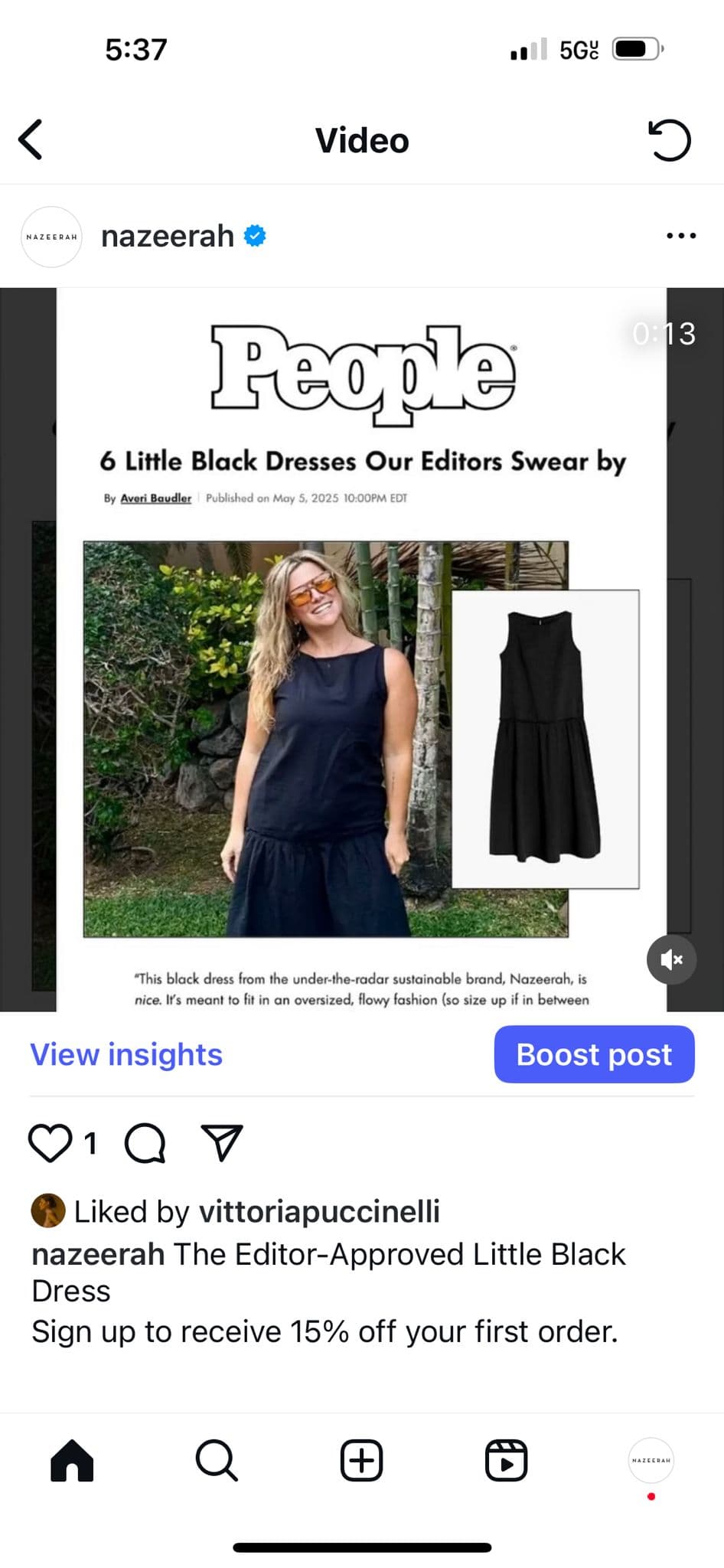
Task: Switch to the Search tab
Action: (217, 1460)
